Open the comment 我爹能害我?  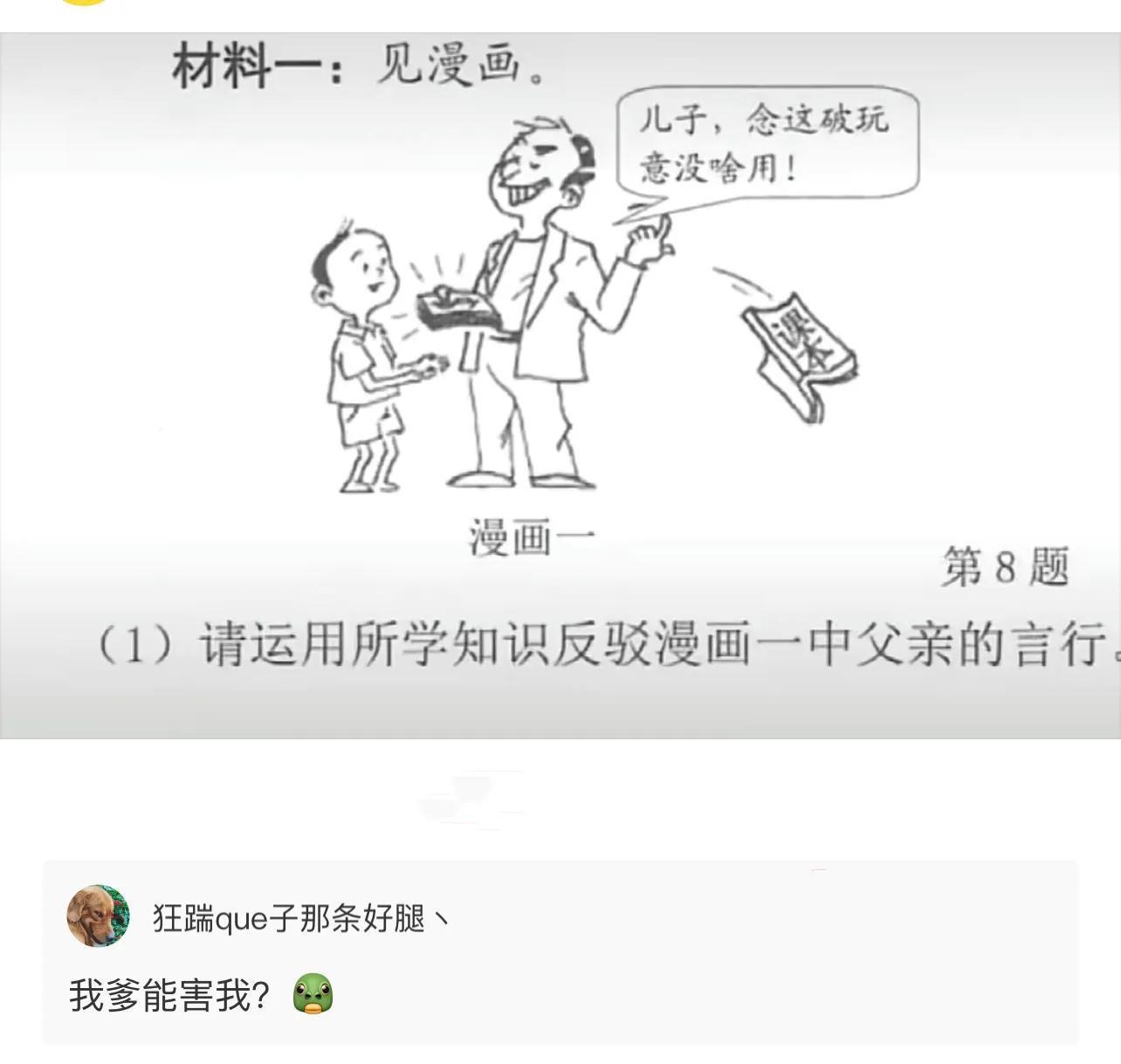[169, 996]
